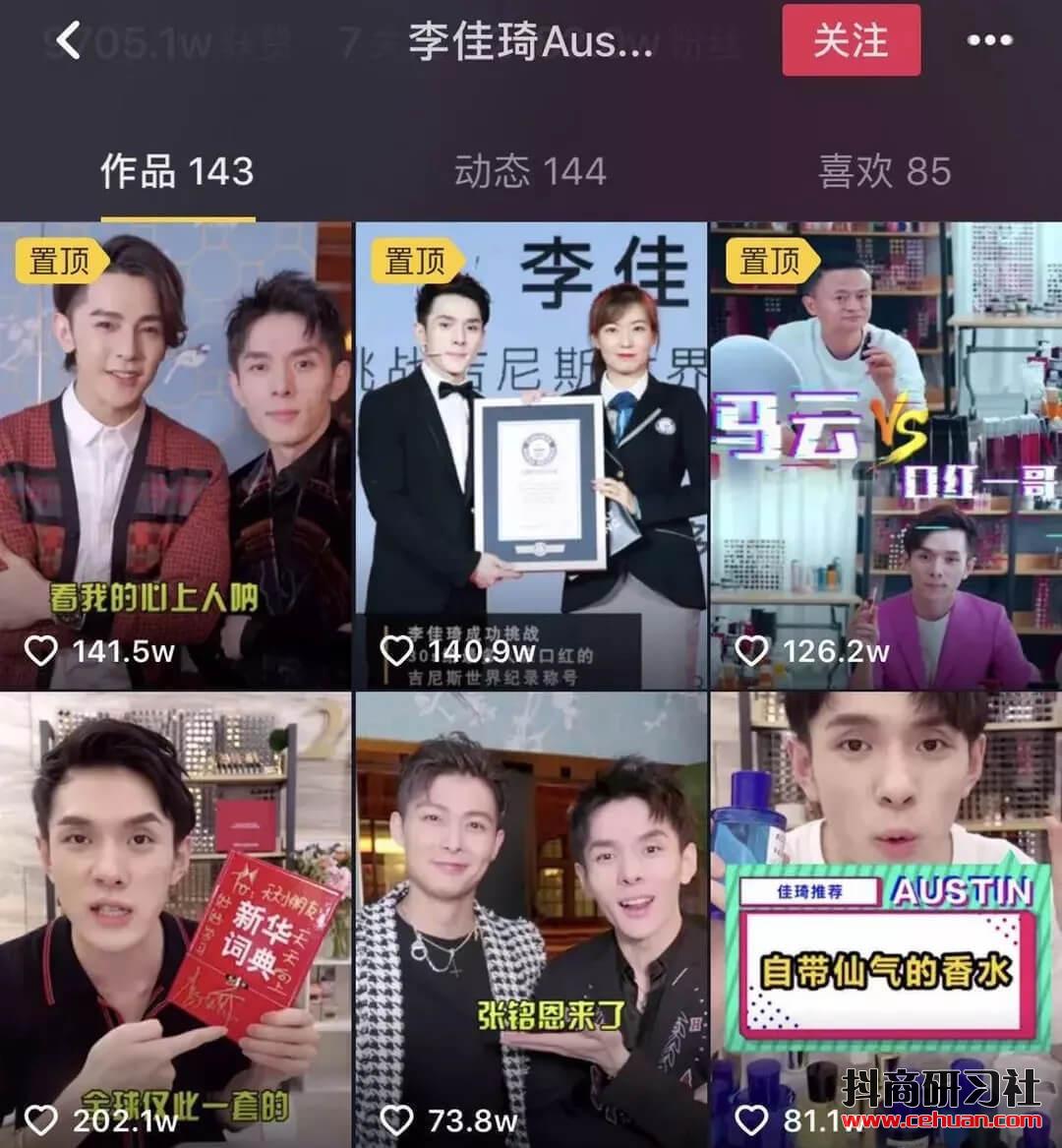
Task: Switch to the 作品 143 tab
Action: 177,172
